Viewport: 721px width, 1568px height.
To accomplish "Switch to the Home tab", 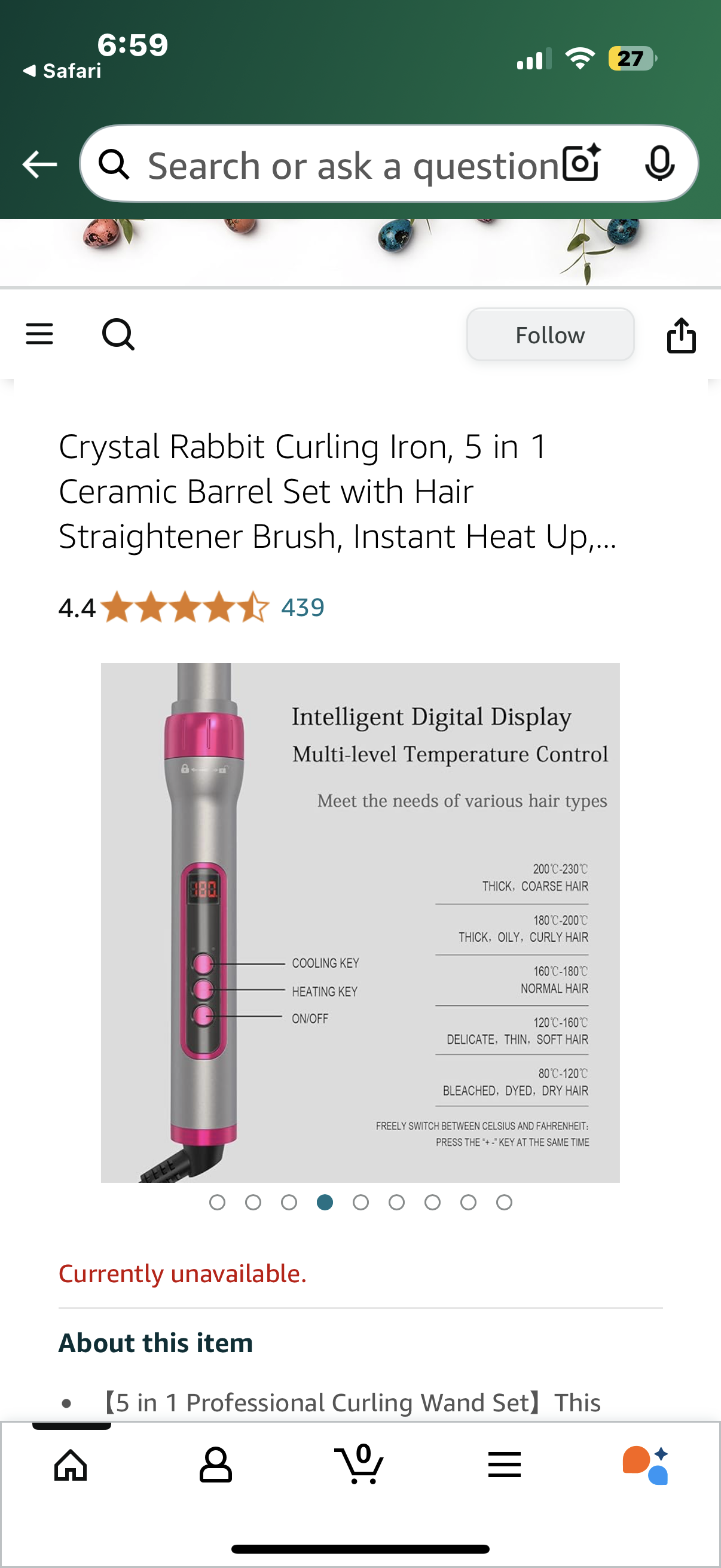I will click(71, 1465).
